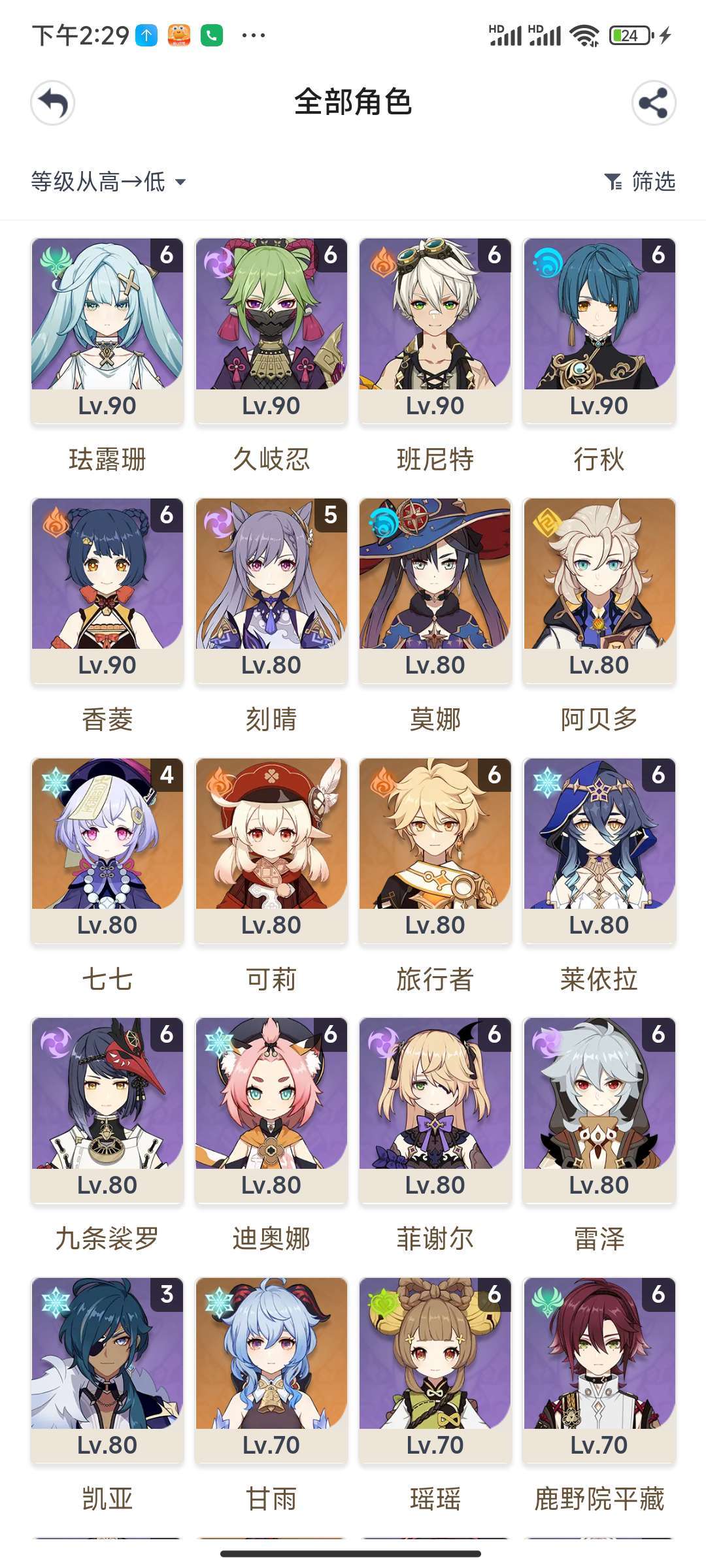706x1568 pixels.
Task: View 鹿野院平藏 character details
Action: [x=599, y=1369]
